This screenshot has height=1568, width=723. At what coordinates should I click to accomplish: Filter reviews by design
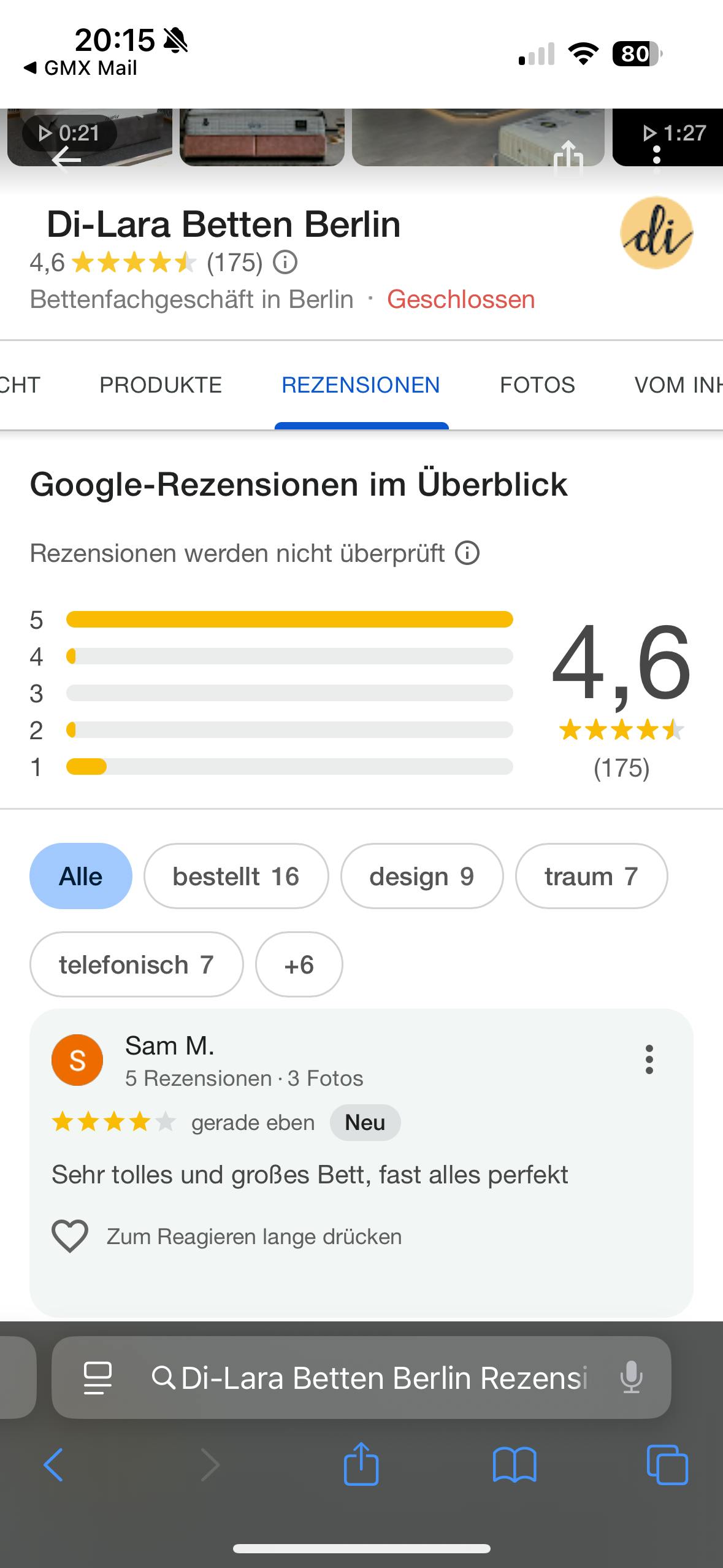point(422,876)
